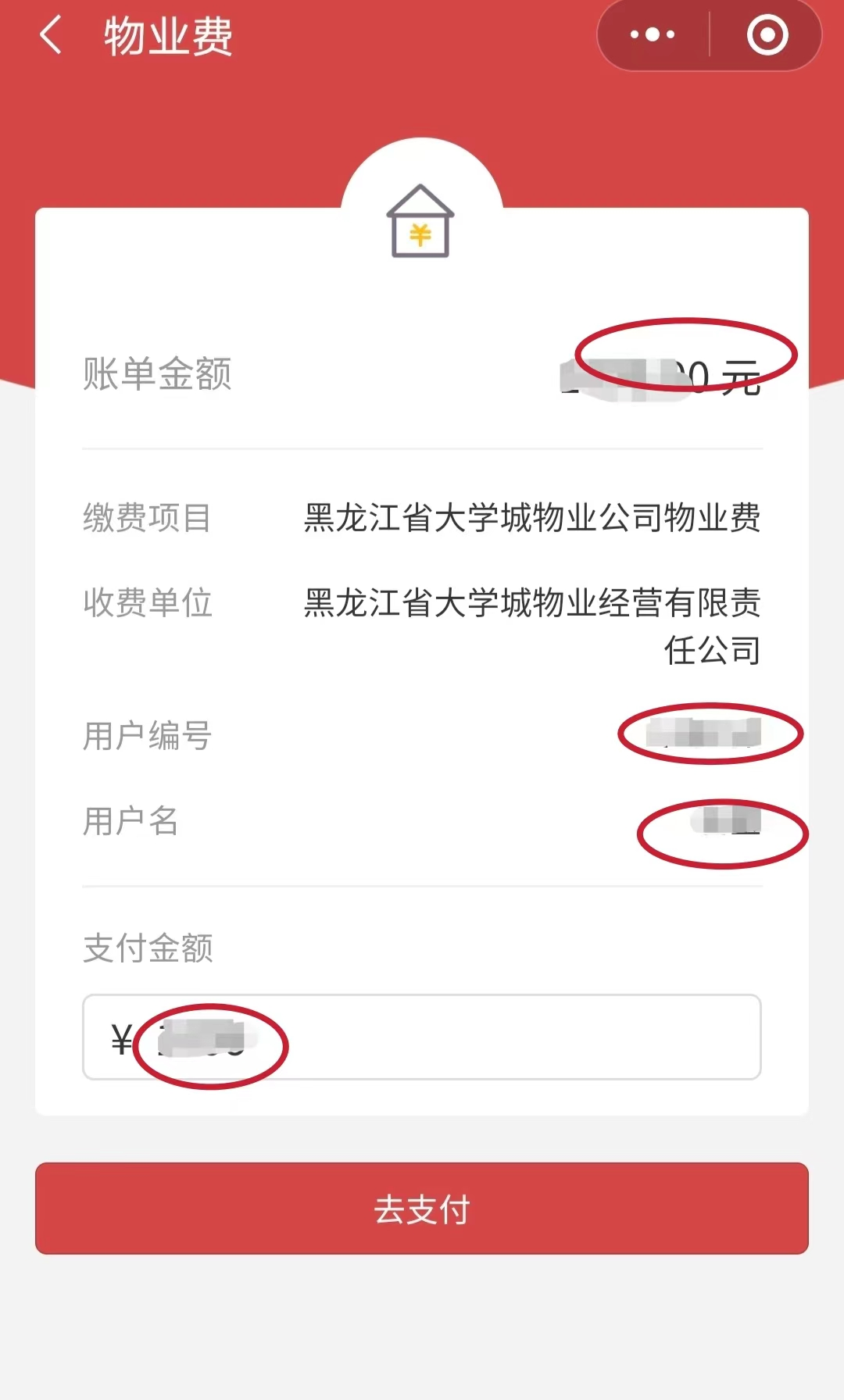844x1400 pixels.
Task: Close the mini program with the circle button
Action: click(x=767, y=34)
